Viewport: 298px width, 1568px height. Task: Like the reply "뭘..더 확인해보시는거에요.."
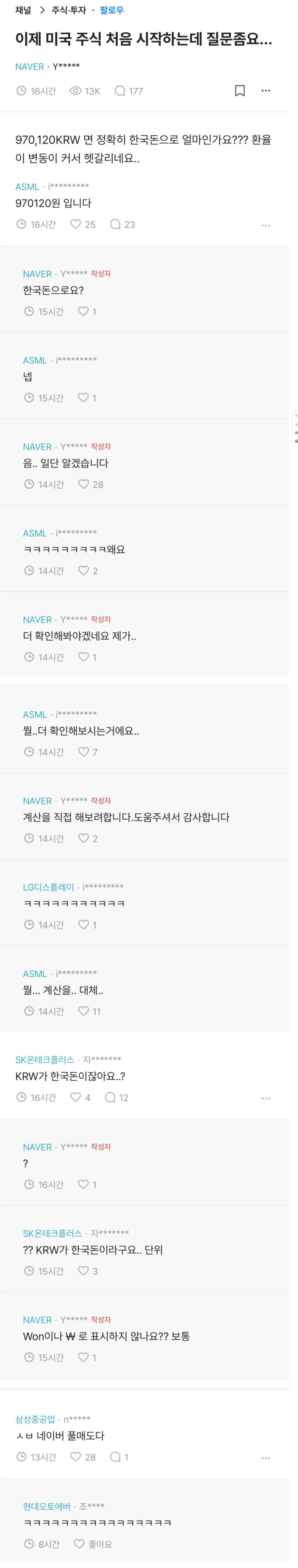point(84,752)
